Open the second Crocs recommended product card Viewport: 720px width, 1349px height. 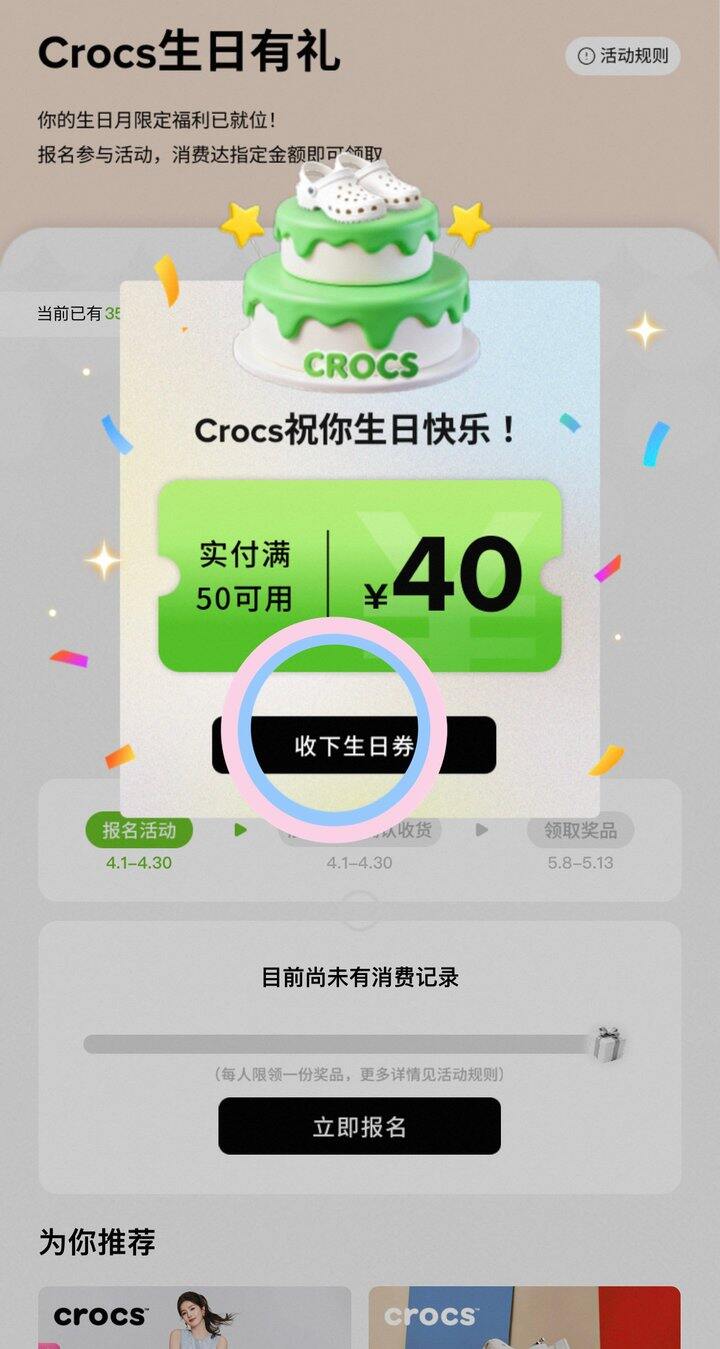coord(524,1318)
